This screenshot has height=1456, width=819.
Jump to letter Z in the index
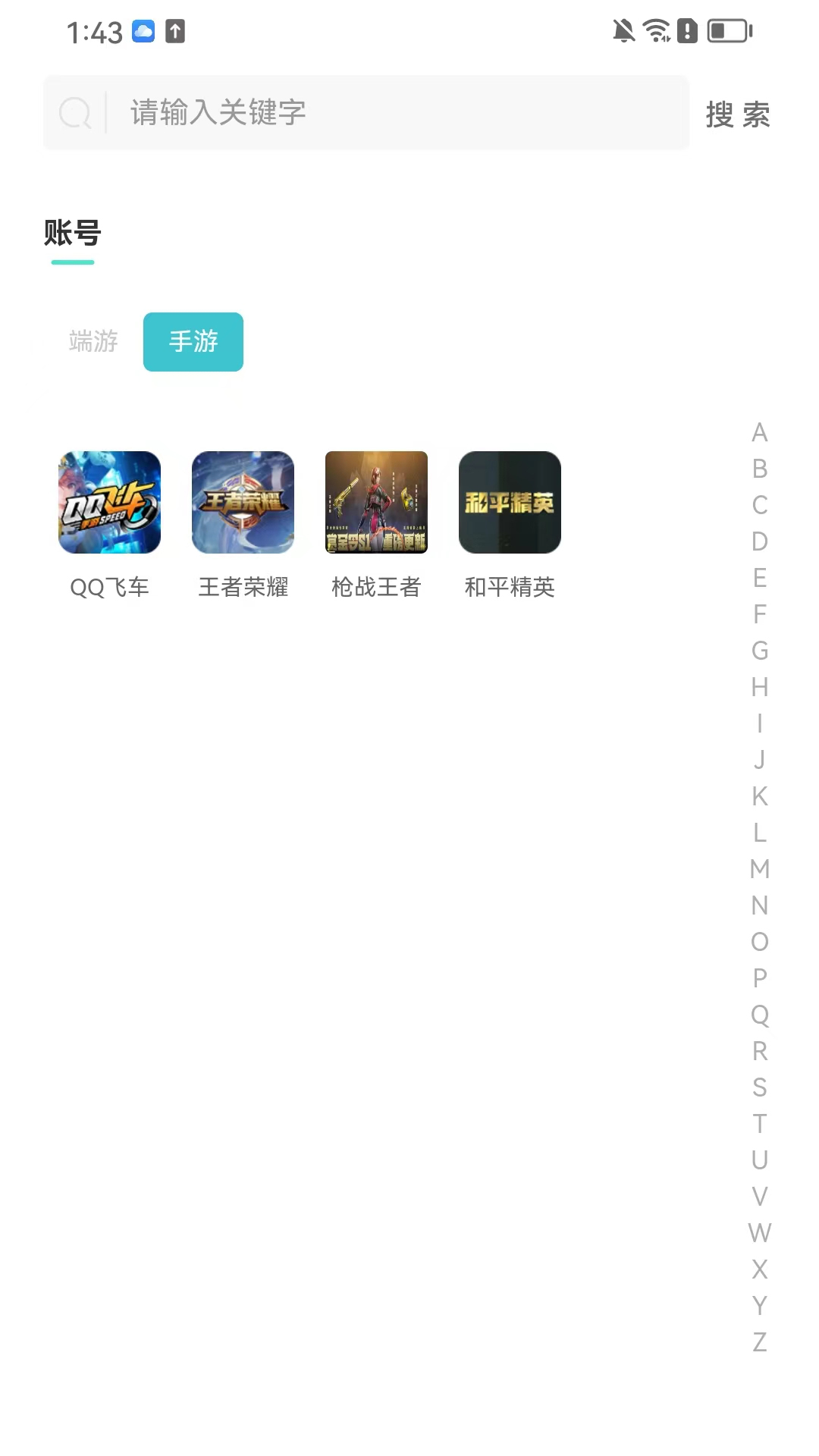[x=759, y=1342]
